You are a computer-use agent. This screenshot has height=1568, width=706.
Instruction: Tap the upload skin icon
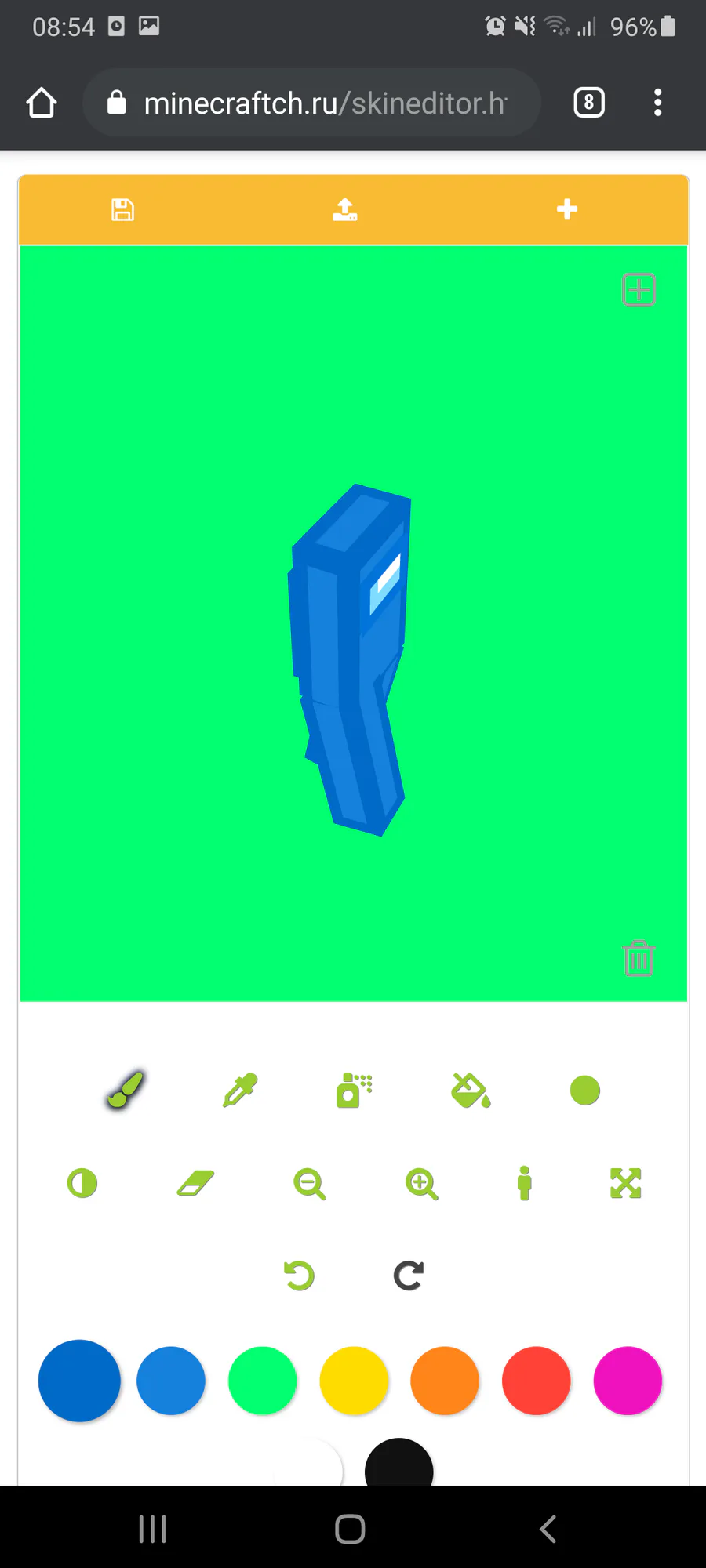344,209
